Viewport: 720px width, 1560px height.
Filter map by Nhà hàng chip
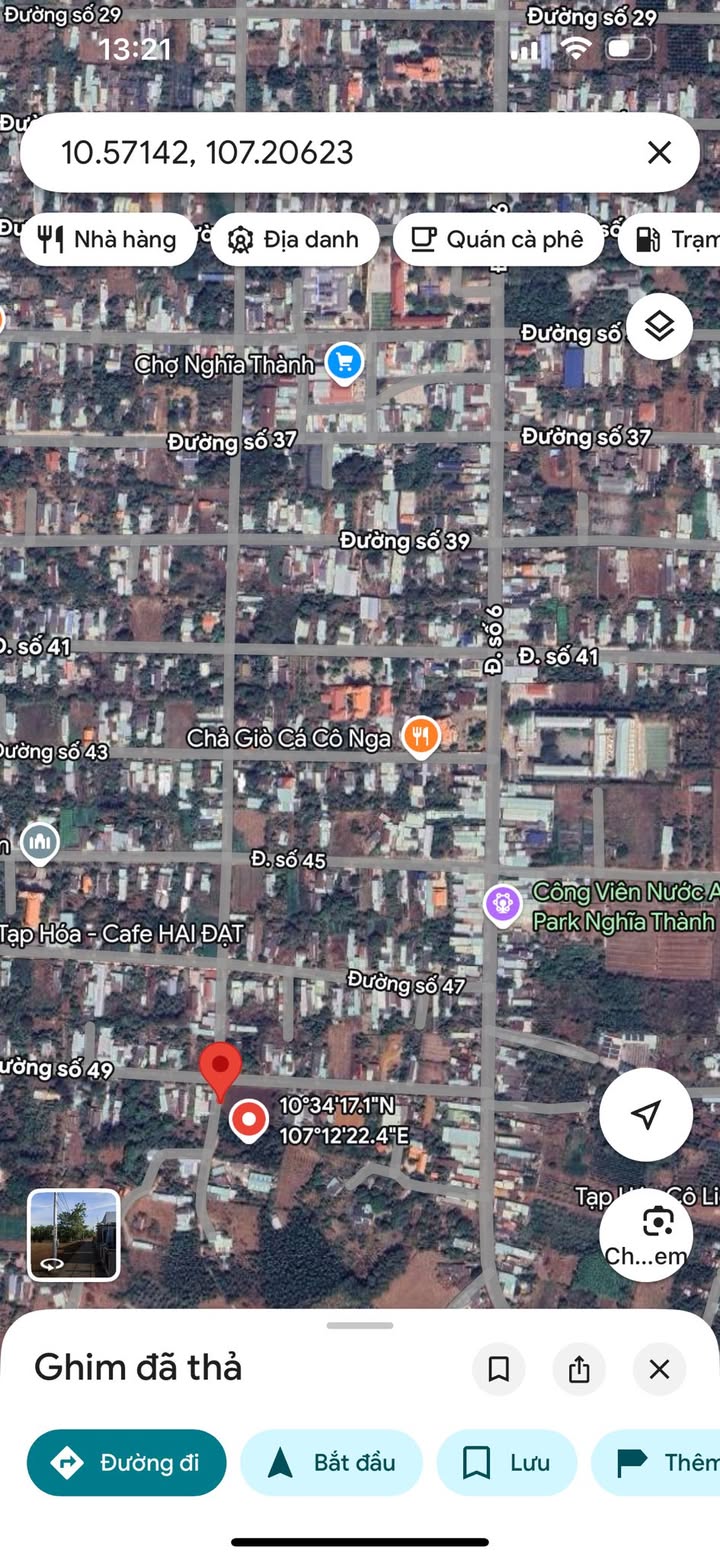click(x=108, y=240)
